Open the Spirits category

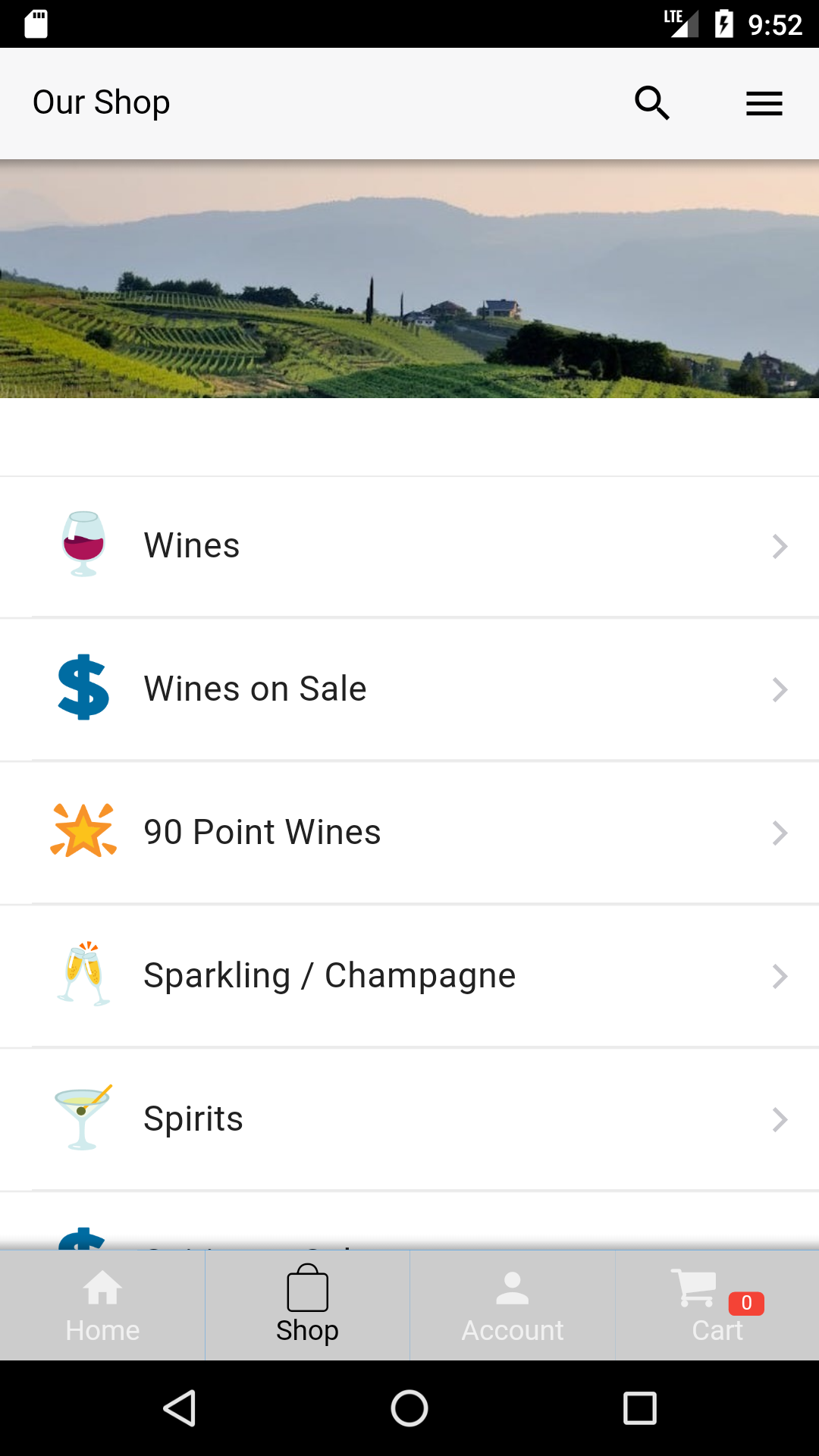pos(409,1120)
